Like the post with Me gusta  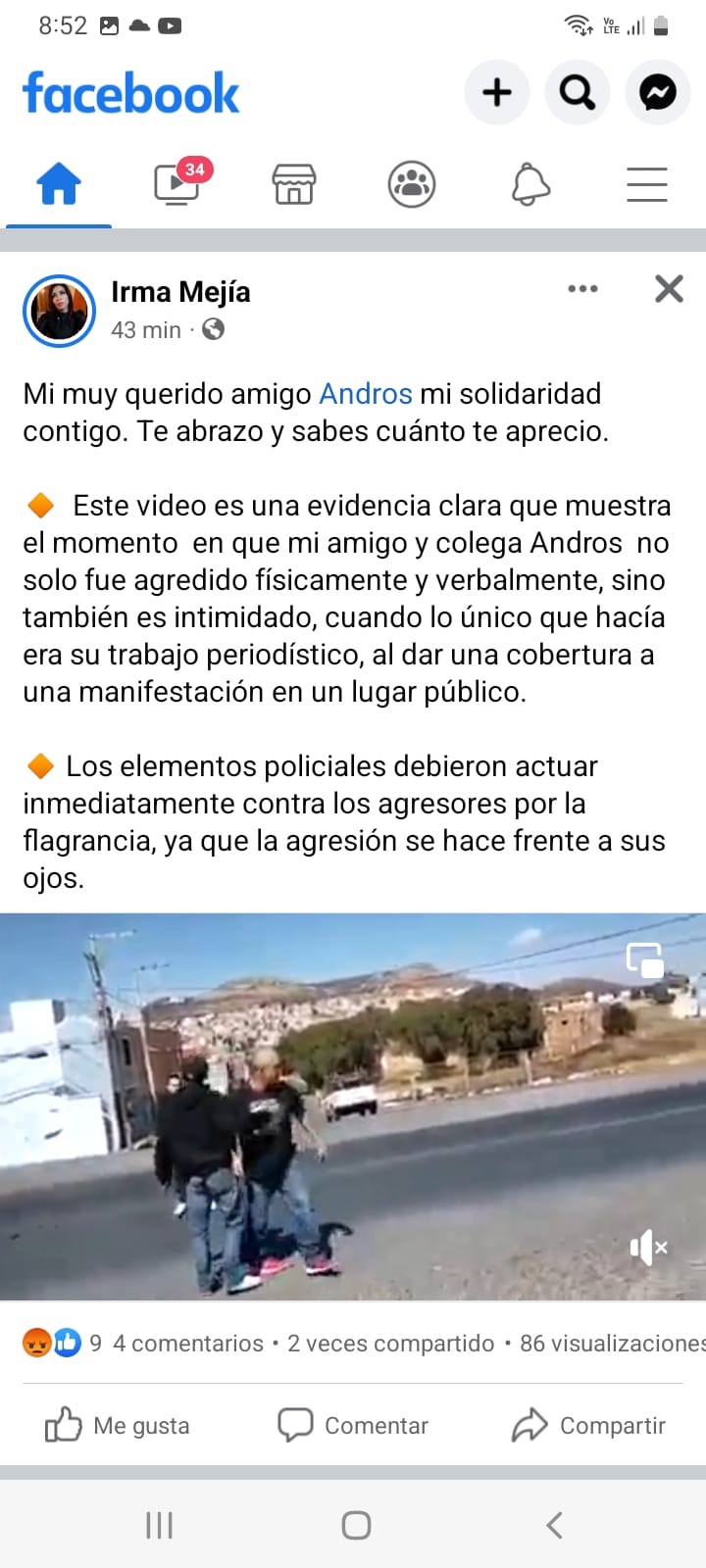coord(118,1425)
